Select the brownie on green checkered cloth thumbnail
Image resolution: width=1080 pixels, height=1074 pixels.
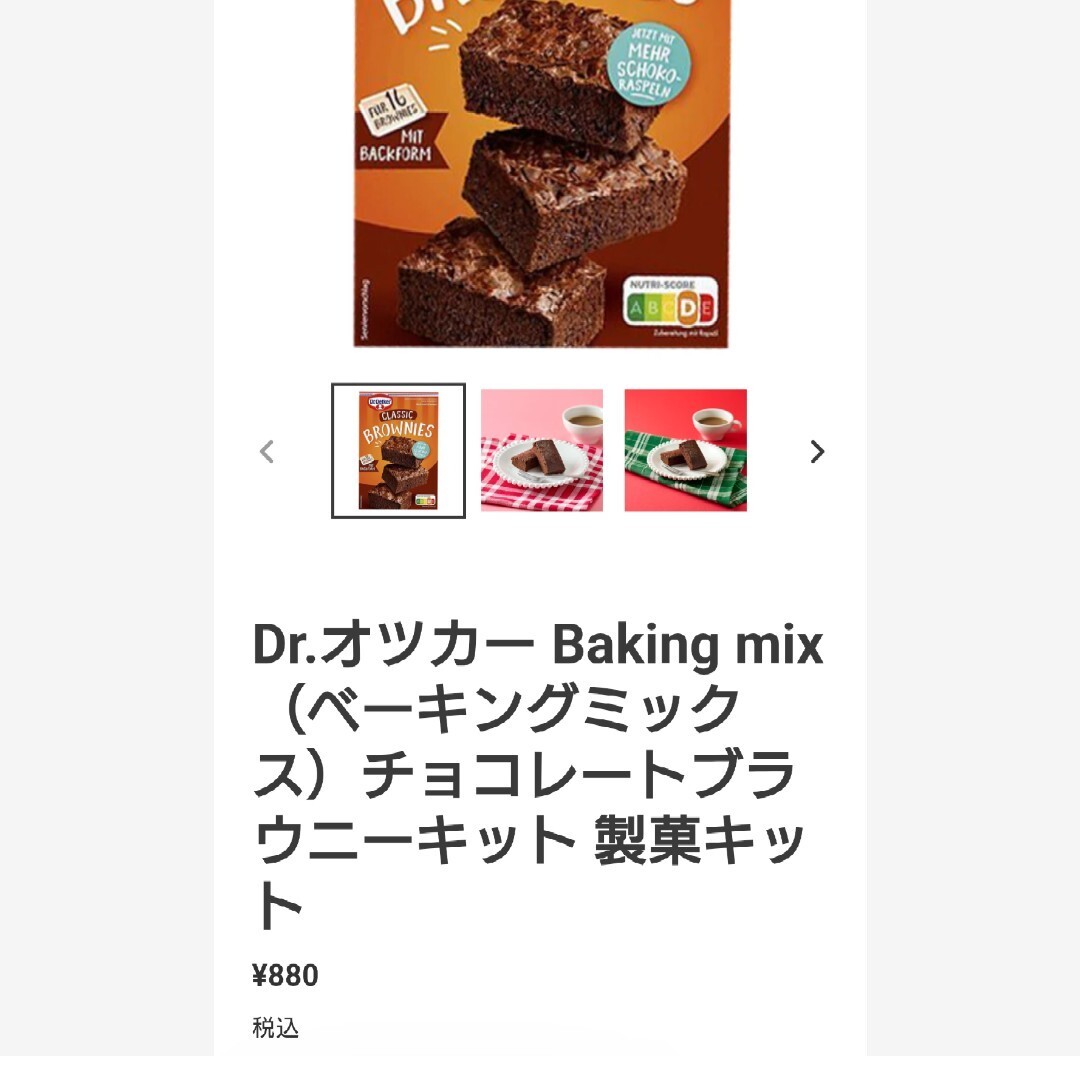coord(685,451)
